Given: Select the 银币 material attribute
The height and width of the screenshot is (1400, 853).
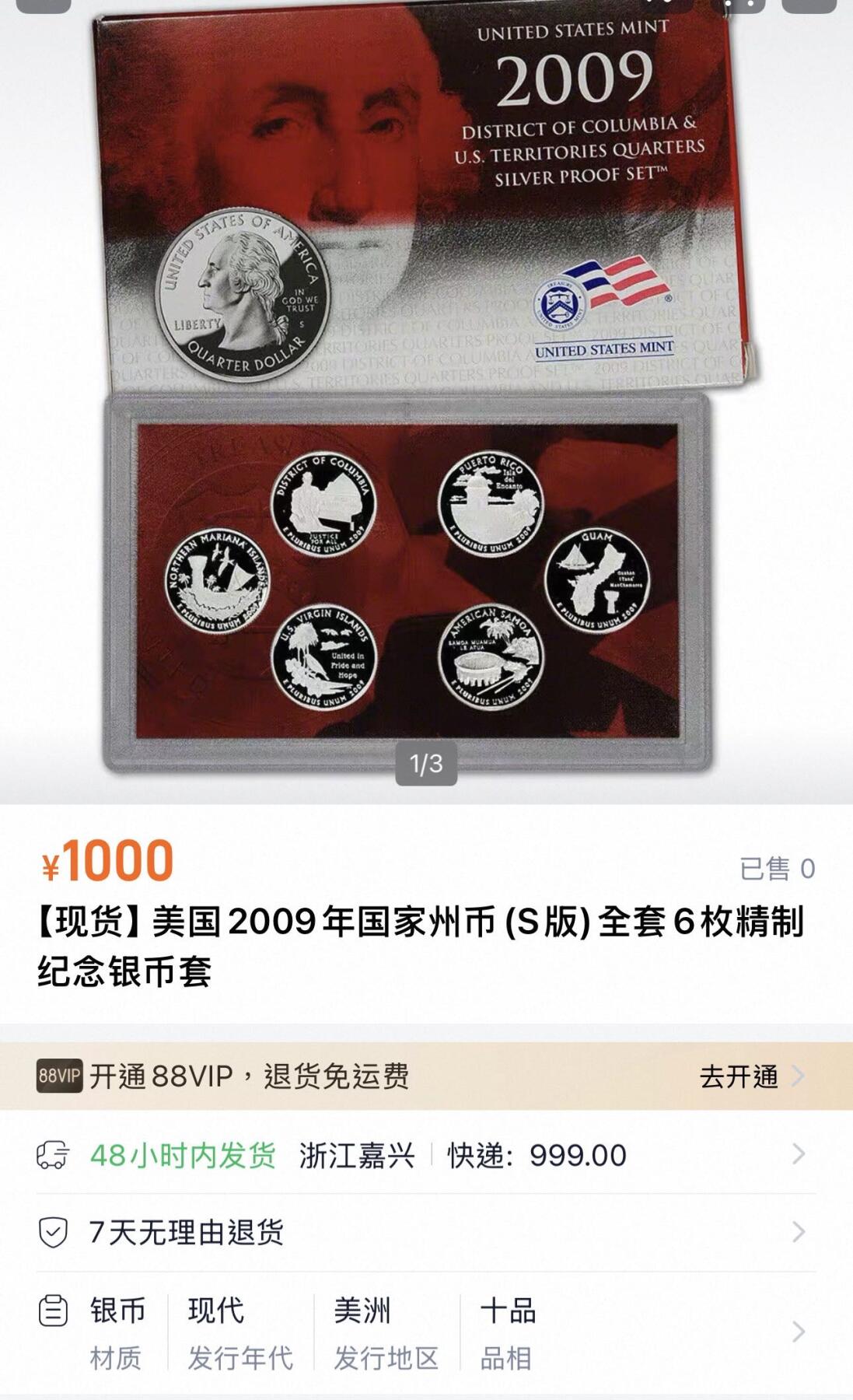Looking at the screenshot, I should [x=117, y=1311].
